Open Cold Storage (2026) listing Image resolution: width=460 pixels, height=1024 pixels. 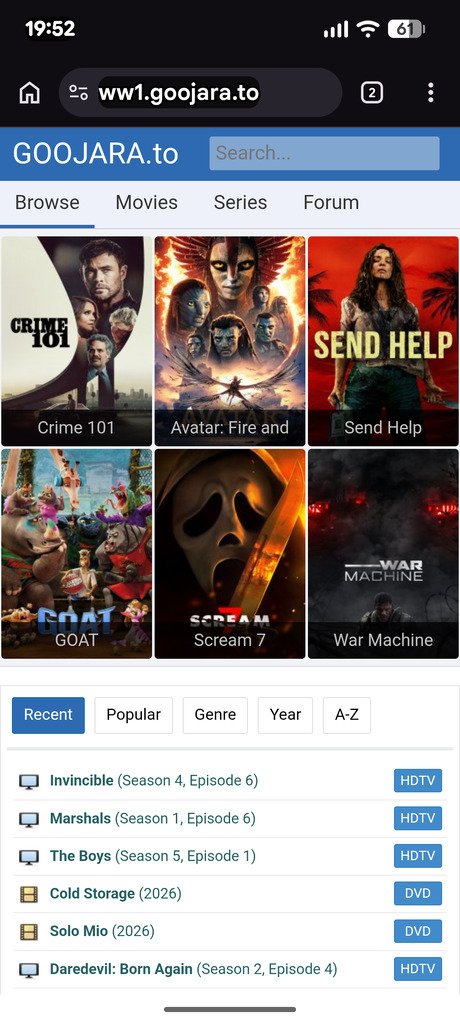pyautogui.click(x=230, y=893)
